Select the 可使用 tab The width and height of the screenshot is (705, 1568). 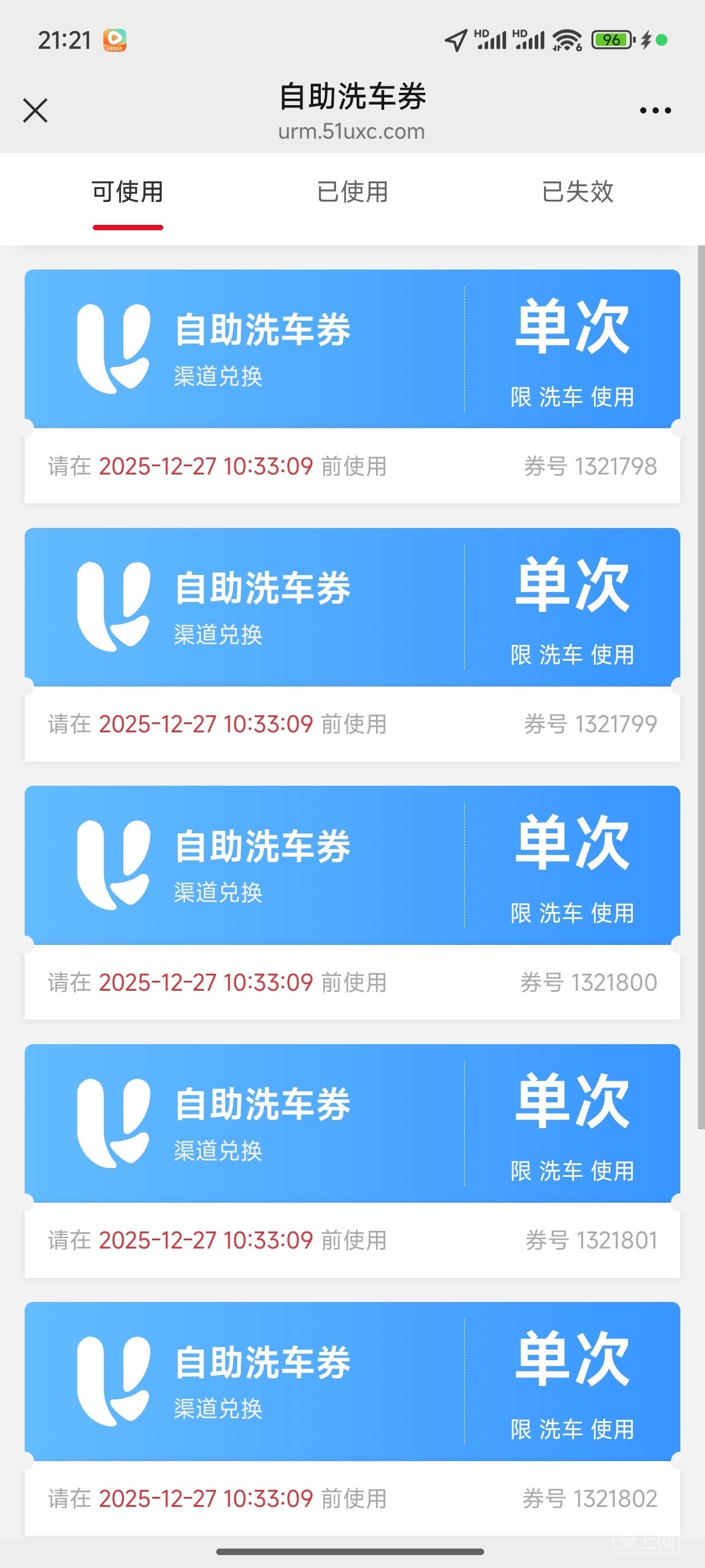[128, 193]
